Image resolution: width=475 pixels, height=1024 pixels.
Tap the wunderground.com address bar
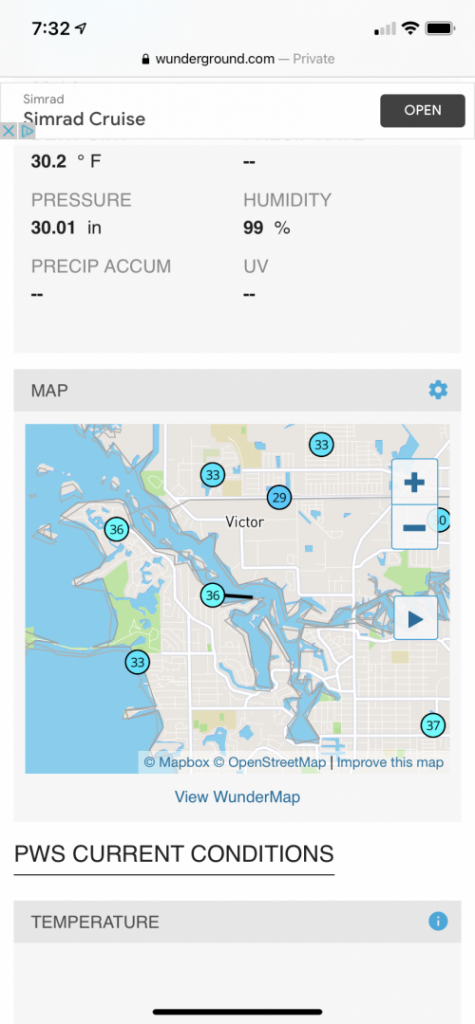pyautogui.click(x=238, y=59)
